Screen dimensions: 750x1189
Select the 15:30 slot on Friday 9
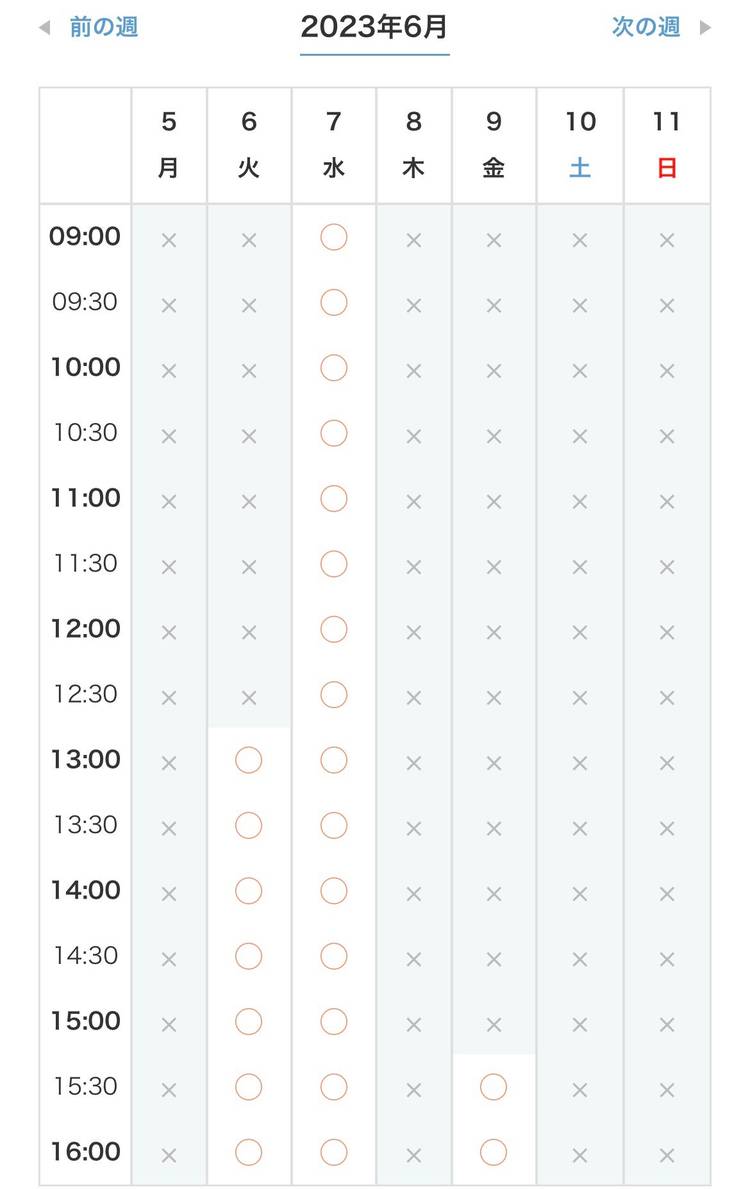coord(493,1087)
